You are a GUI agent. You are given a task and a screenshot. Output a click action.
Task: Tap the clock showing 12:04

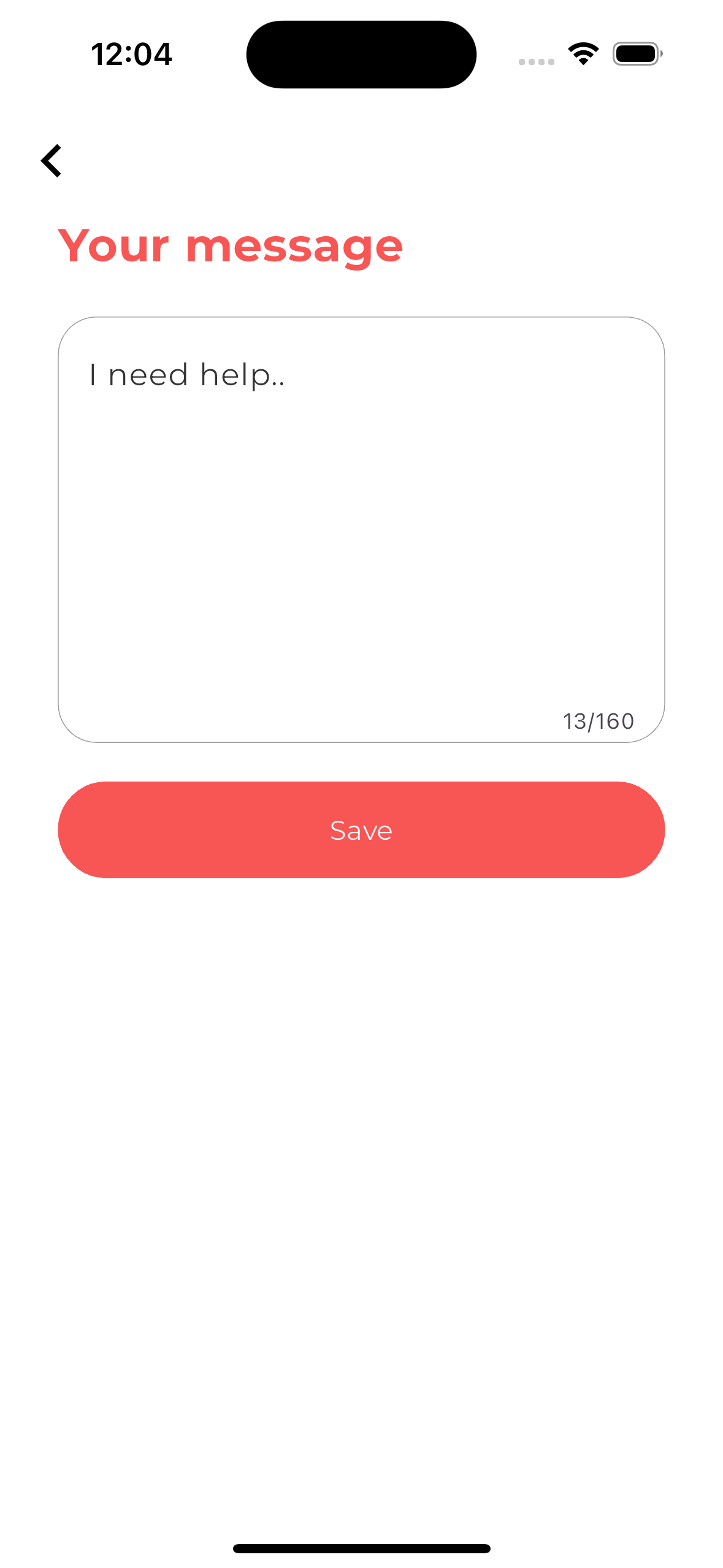[x=132, y=54]
